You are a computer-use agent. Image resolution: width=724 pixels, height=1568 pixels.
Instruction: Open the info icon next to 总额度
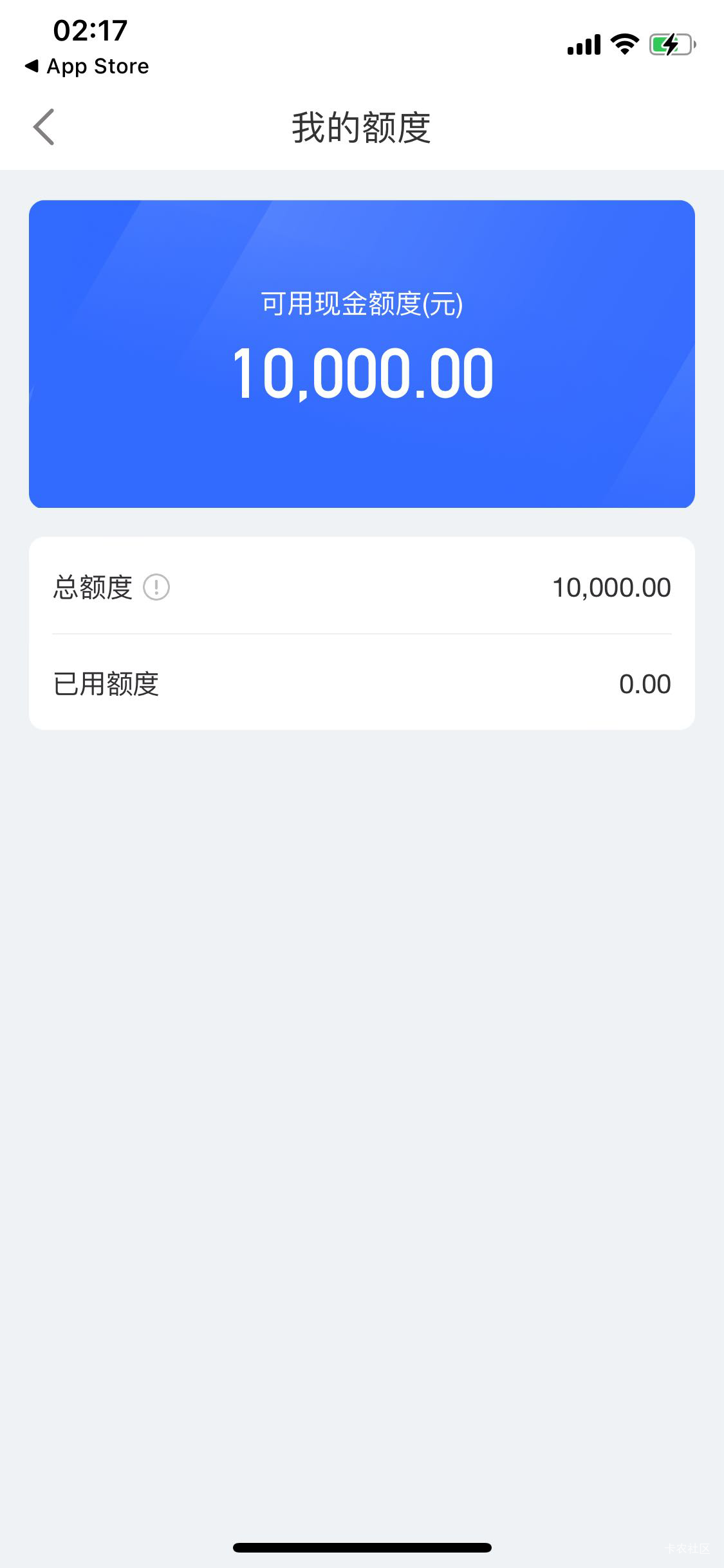(x=156, y=587)
